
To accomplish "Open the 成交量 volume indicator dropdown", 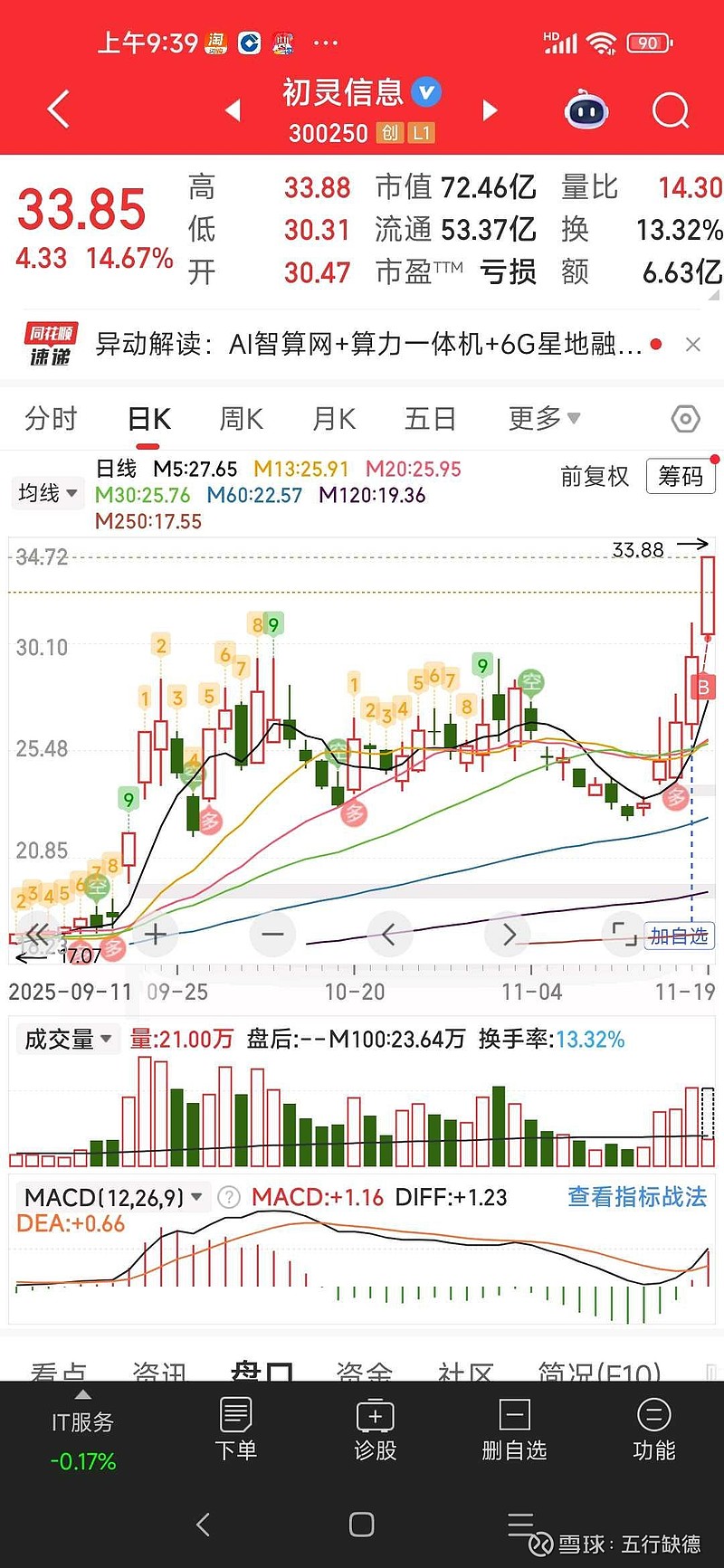I will 68,1039.
